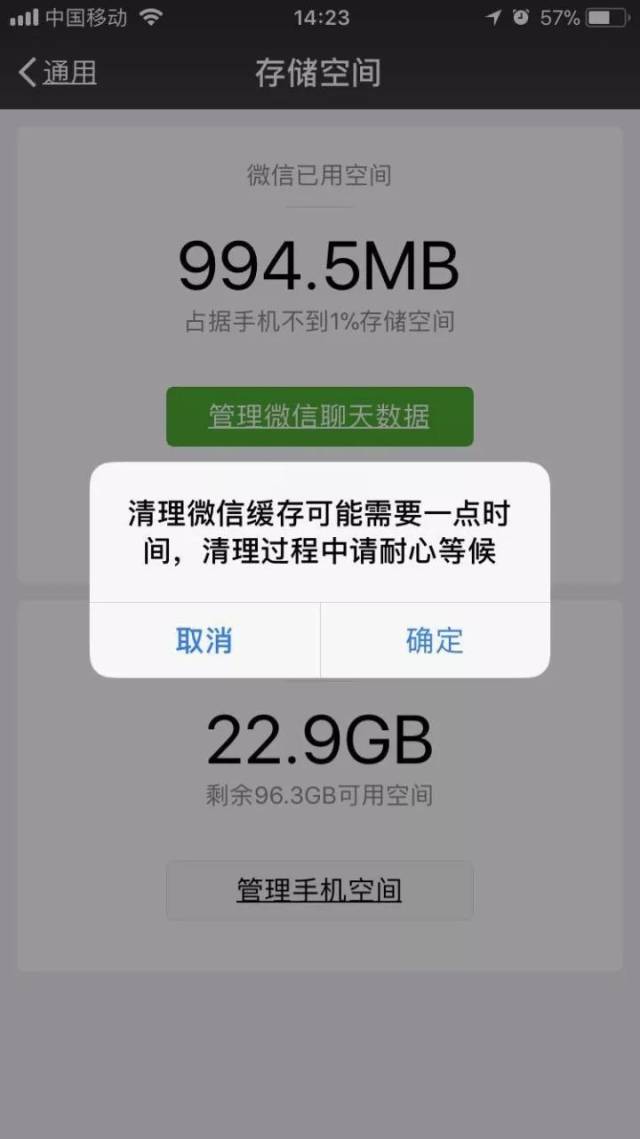Screen dimensions: 640x1139
Task: Open 管理手机空间 button
Action: [319, 890]
